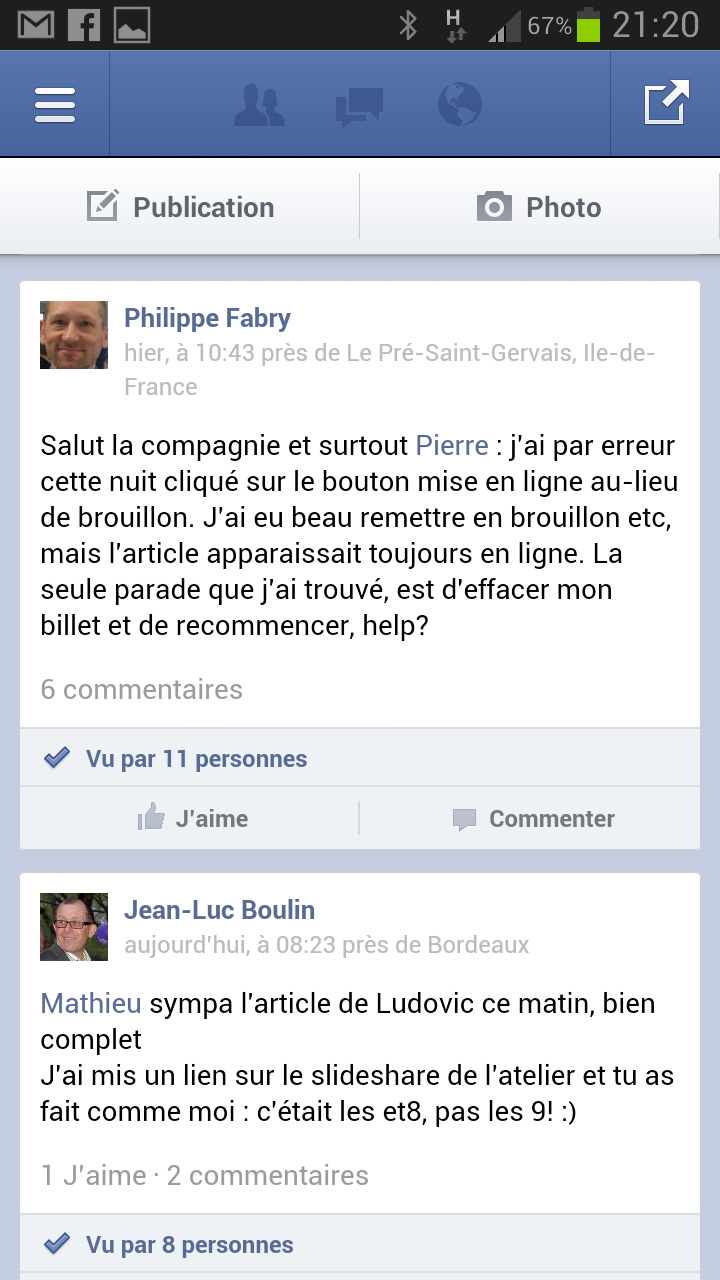Tap Jean-Luc Boulin's profile picture

click(74, 927)
